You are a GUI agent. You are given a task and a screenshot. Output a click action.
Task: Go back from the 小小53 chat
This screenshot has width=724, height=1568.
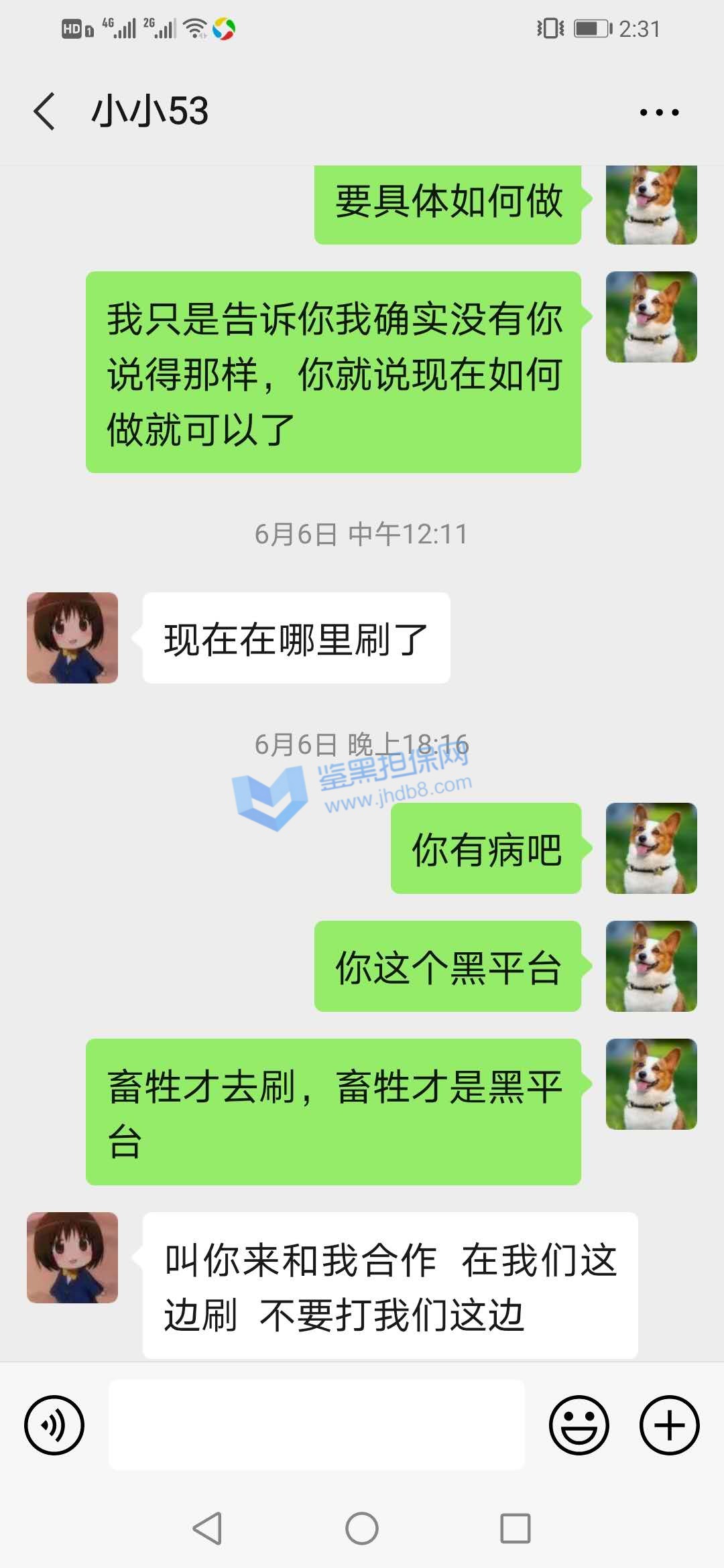pyautogui.click(x=44, y=111)
